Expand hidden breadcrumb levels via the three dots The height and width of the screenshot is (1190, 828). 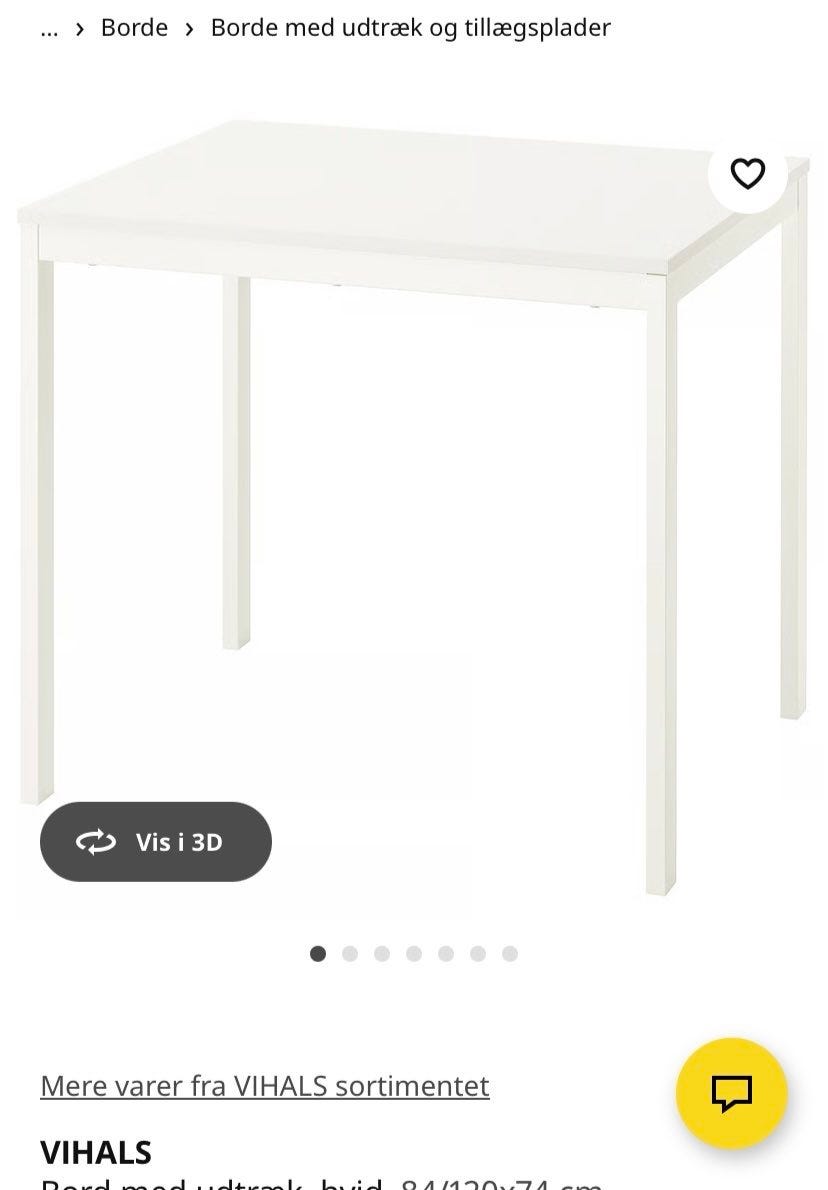point(47,27)
